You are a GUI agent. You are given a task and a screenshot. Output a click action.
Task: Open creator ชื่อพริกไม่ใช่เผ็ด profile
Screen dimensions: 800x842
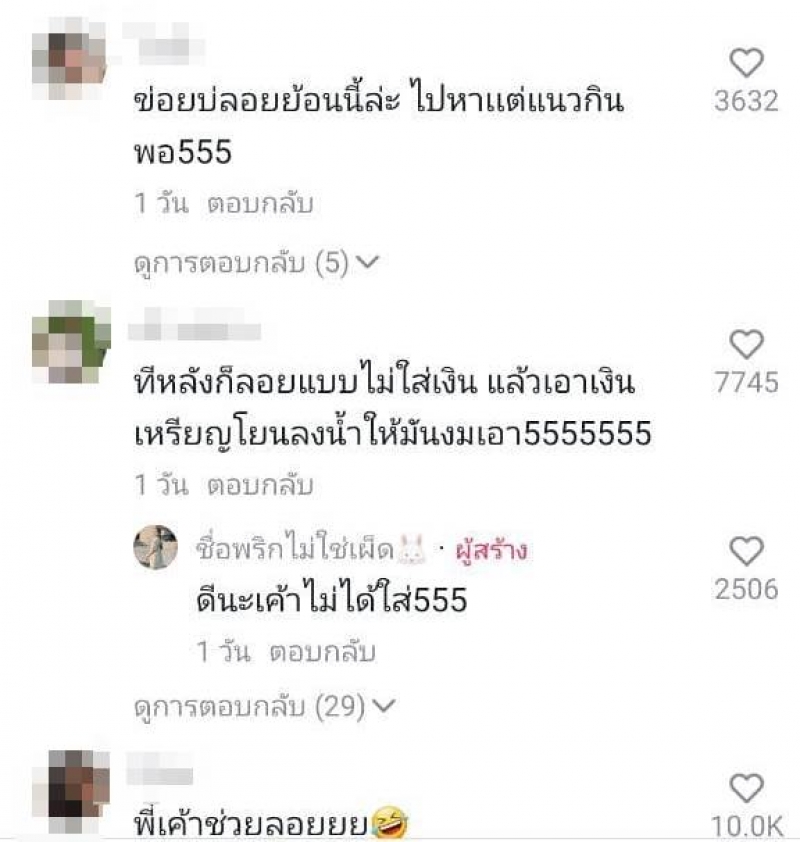pos(155,547)
